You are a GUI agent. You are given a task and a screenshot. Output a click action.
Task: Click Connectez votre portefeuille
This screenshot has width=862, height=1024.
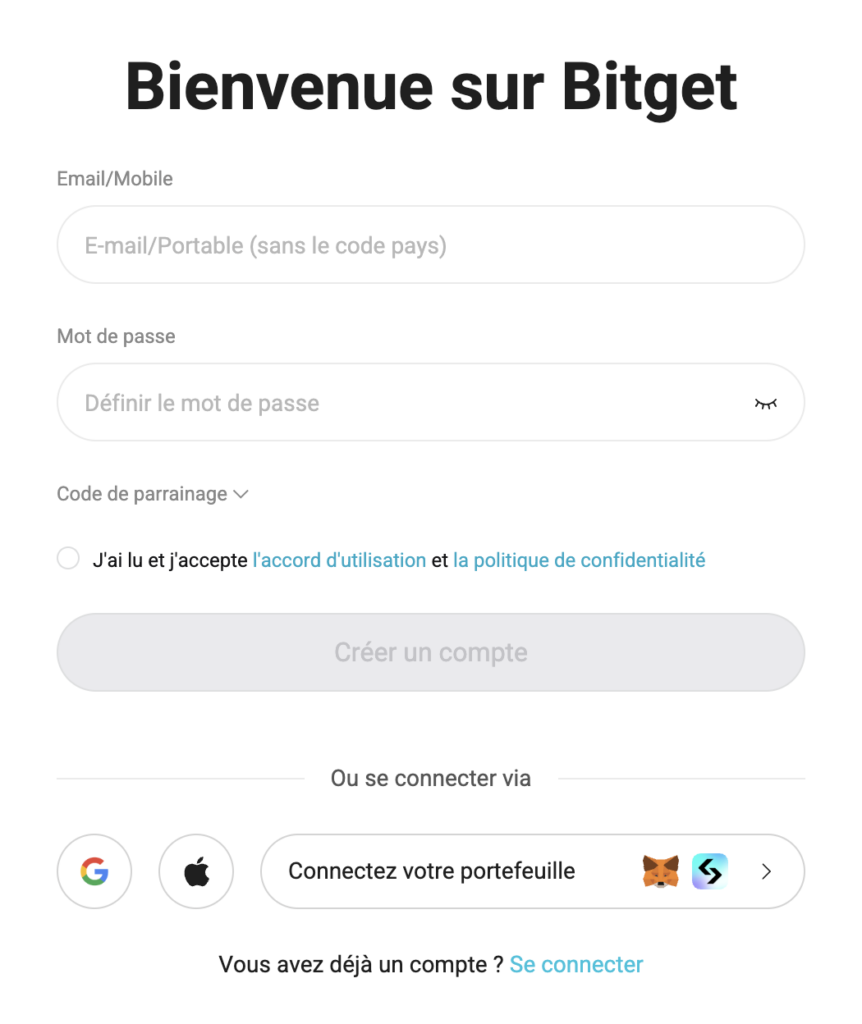[x=432, y=871]
